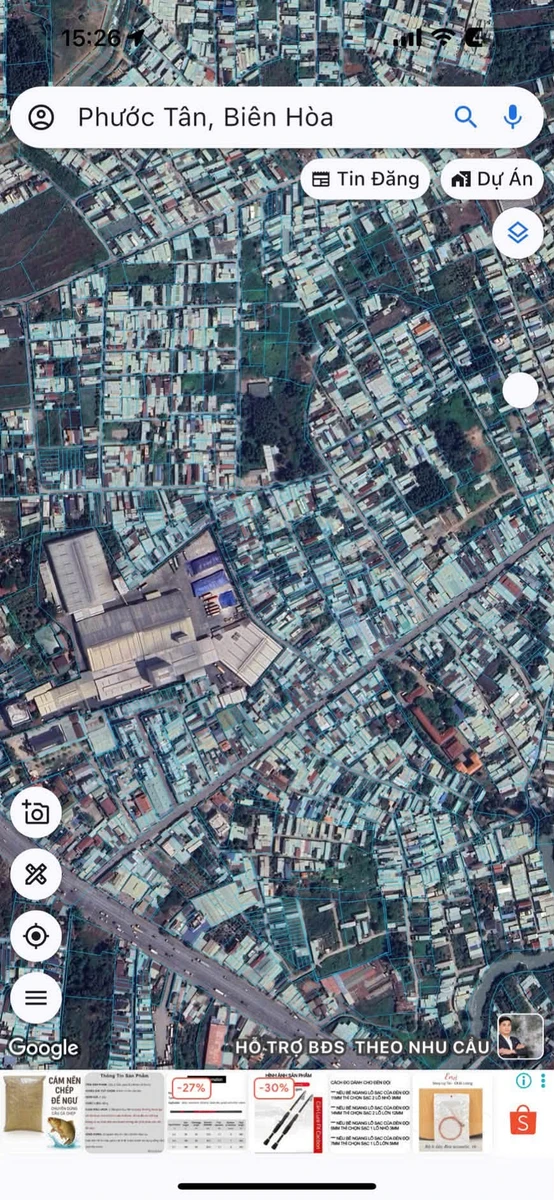This screenshot has height=1200, width=554.
Task: Open the measure tool button
Action: point(36,874)
